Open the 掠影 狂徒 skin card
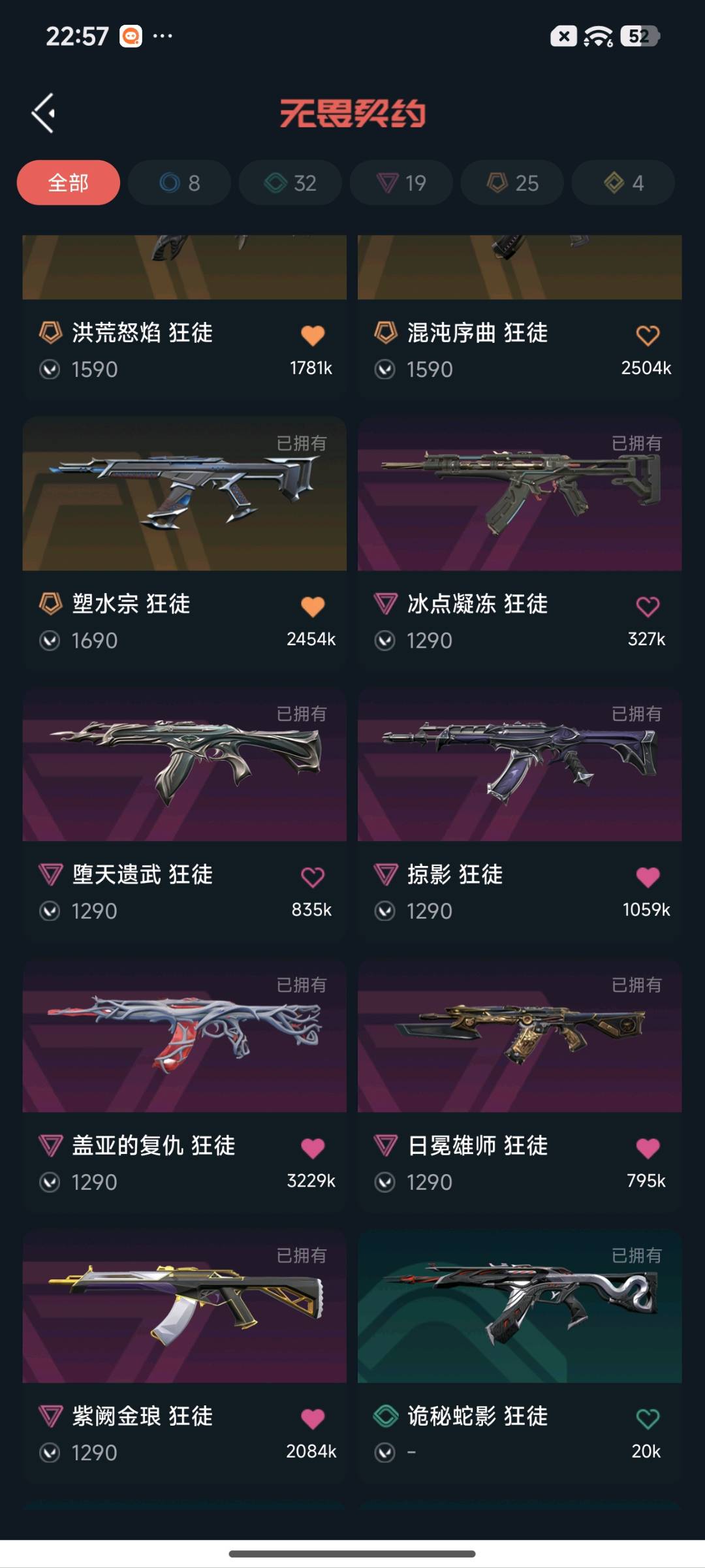The width and height of the screenshot is (705, 1568). pos(520,814)
